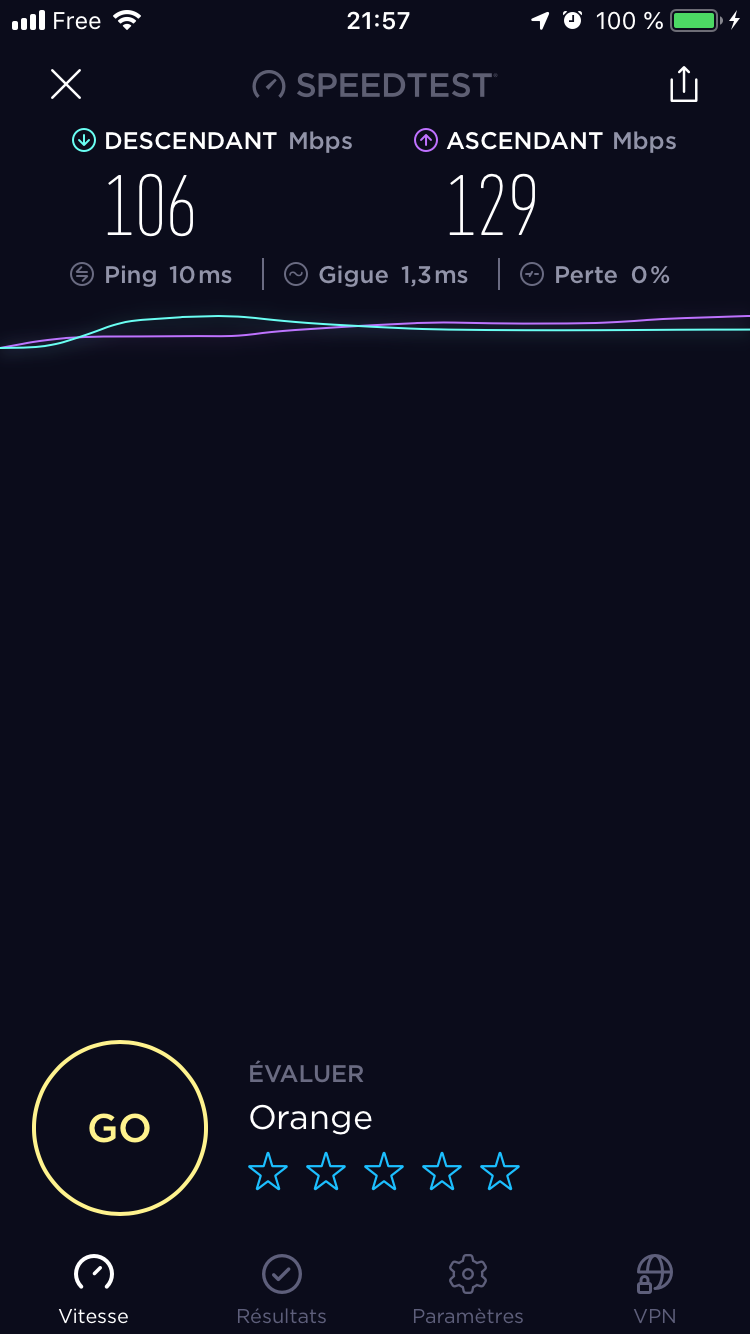Open the Résultats tab

click(x=281, y=1288)
